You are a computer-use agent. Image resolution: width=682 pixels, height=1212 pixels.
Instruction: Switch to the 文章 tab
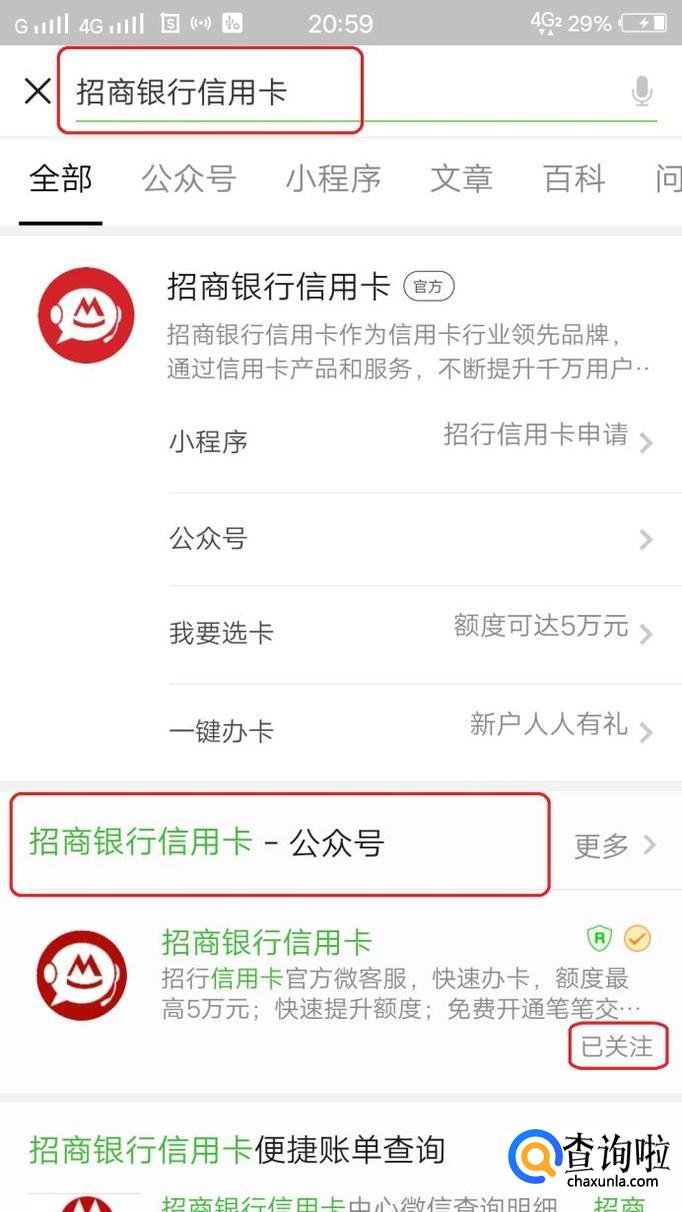coord(461,179)
